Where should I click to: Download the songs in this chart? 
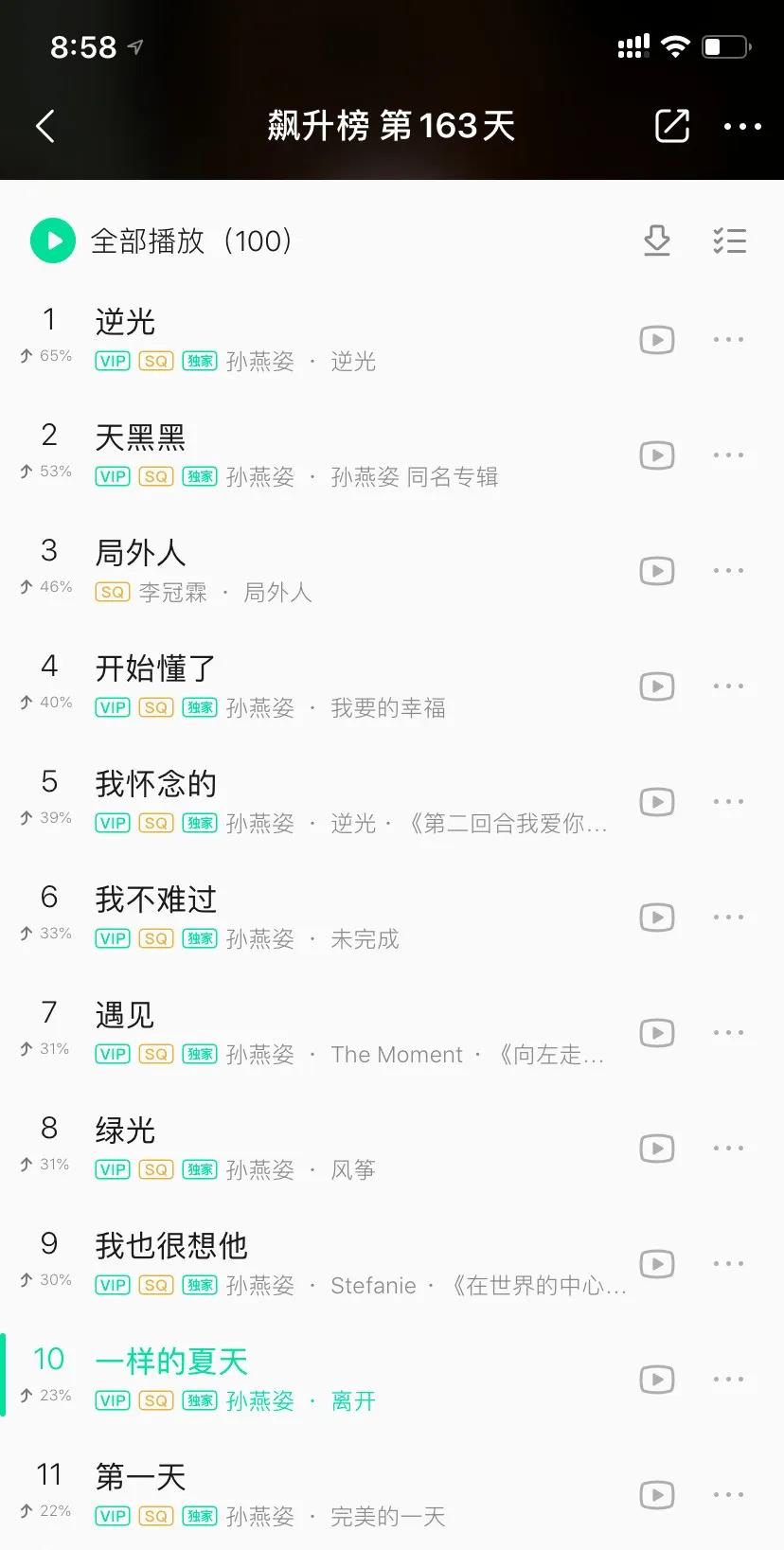656,241
